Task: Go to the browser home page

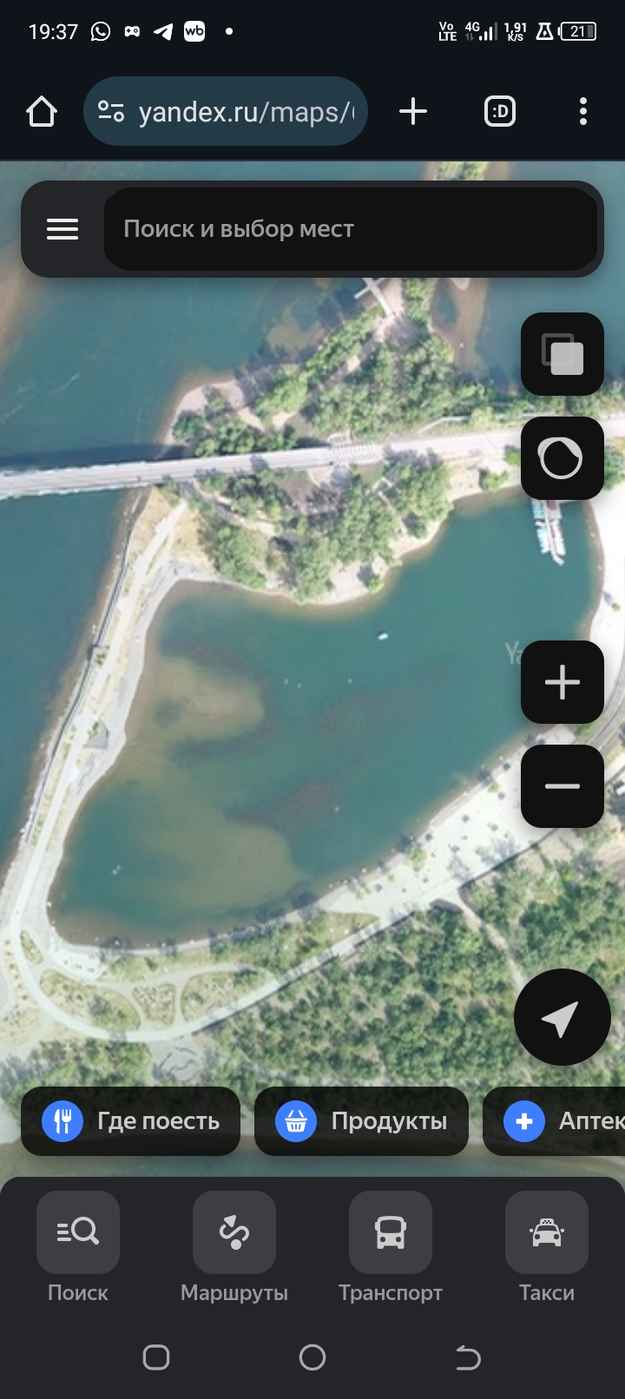Action: [42, 111]
